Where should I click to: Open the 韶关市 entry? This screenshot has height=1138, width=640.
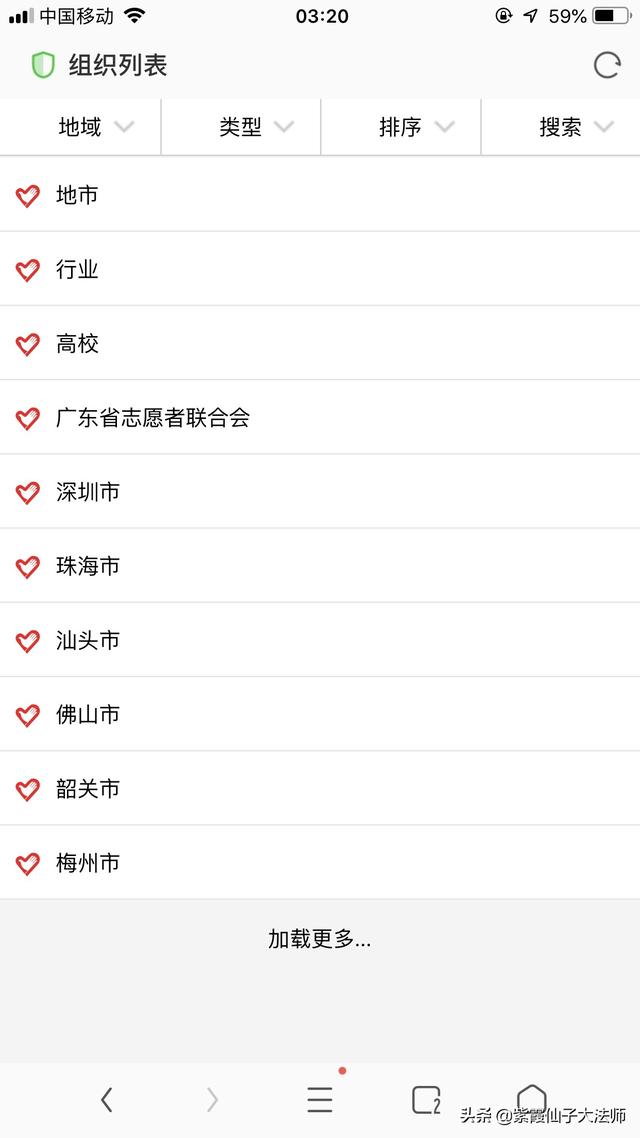point(320,788)
